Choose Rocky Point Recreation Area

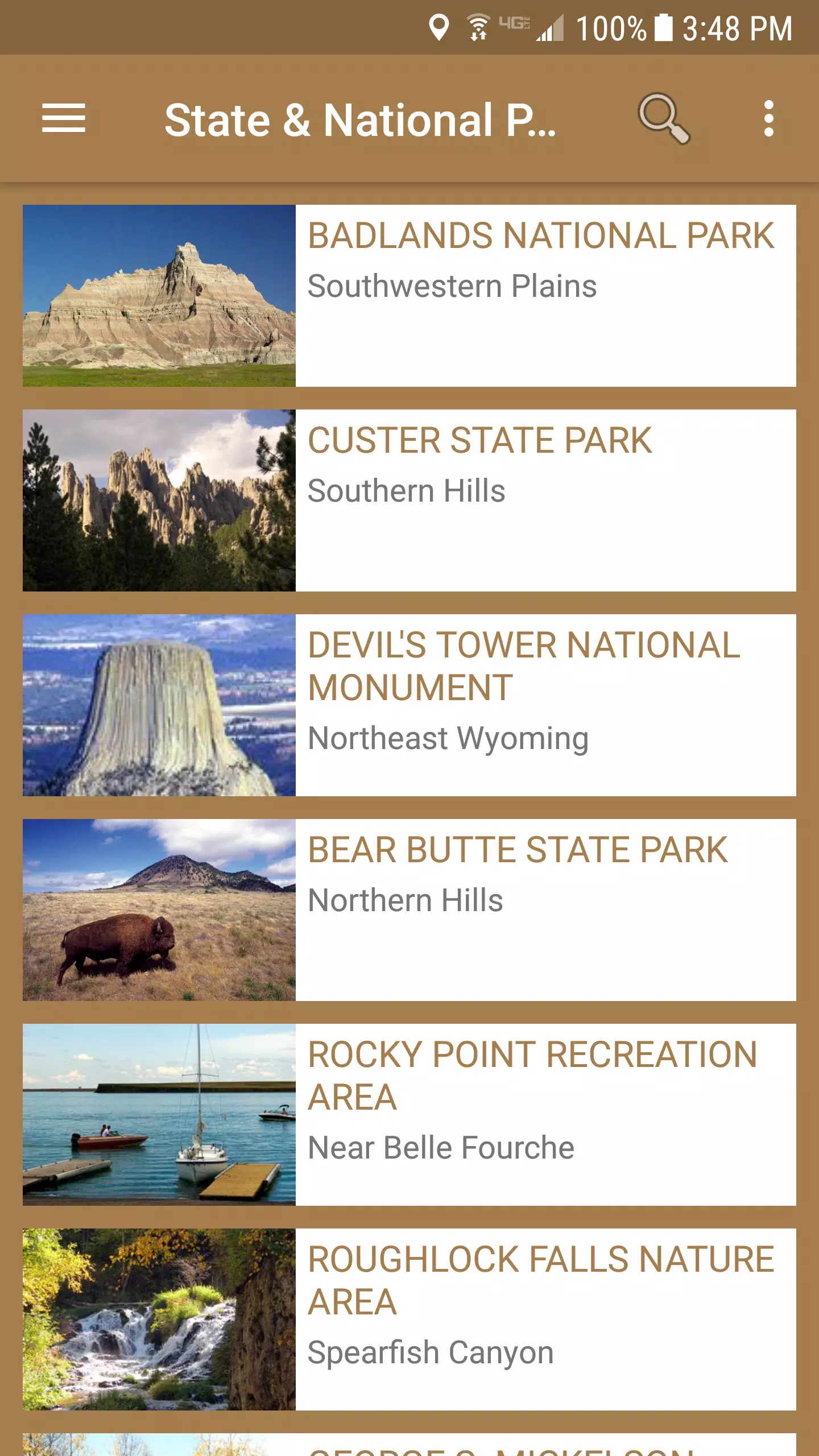(409, 1115)
